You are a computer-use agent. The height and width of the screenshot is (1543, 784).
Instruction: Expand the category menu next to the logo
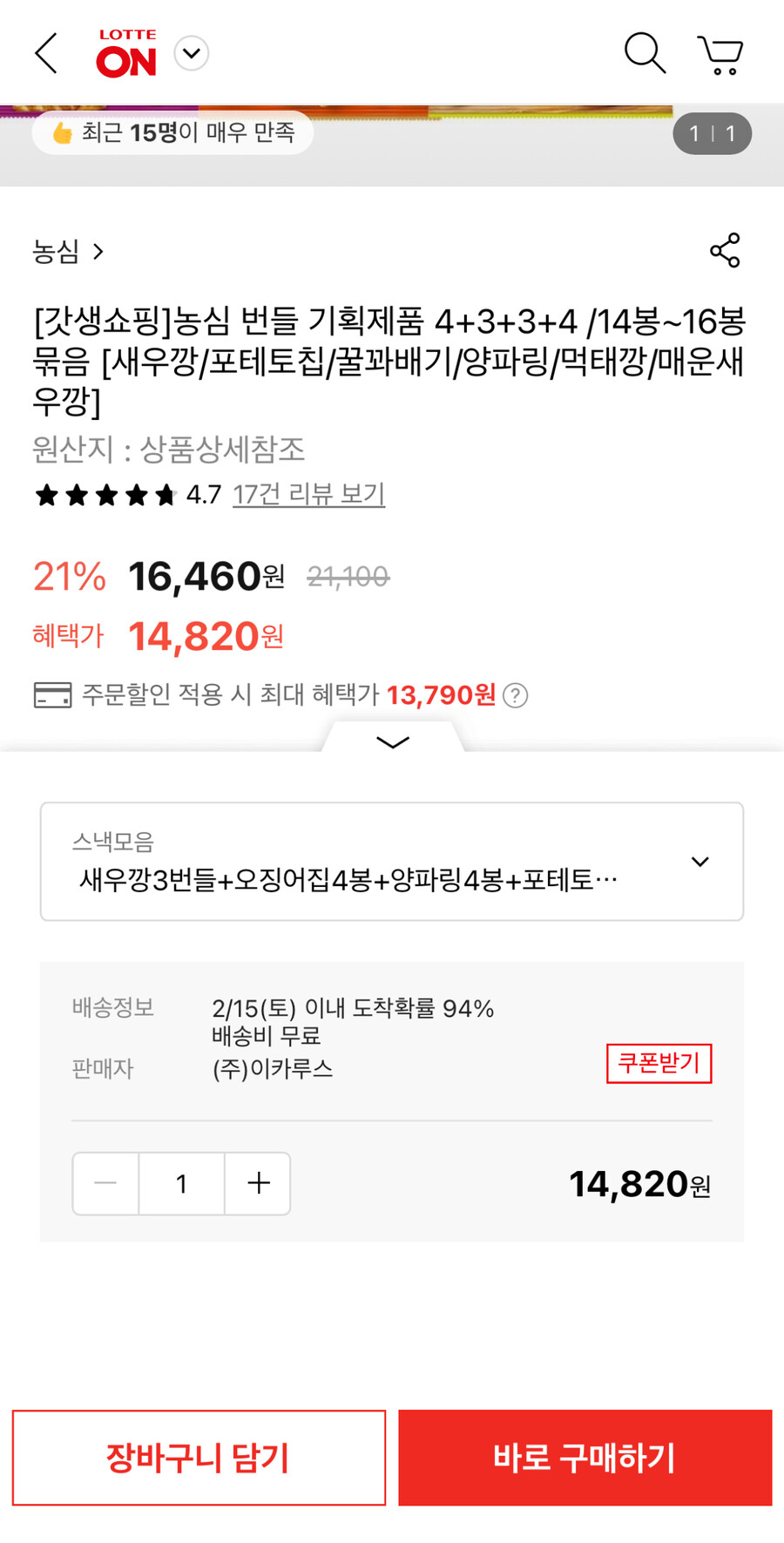click(191, 53)
